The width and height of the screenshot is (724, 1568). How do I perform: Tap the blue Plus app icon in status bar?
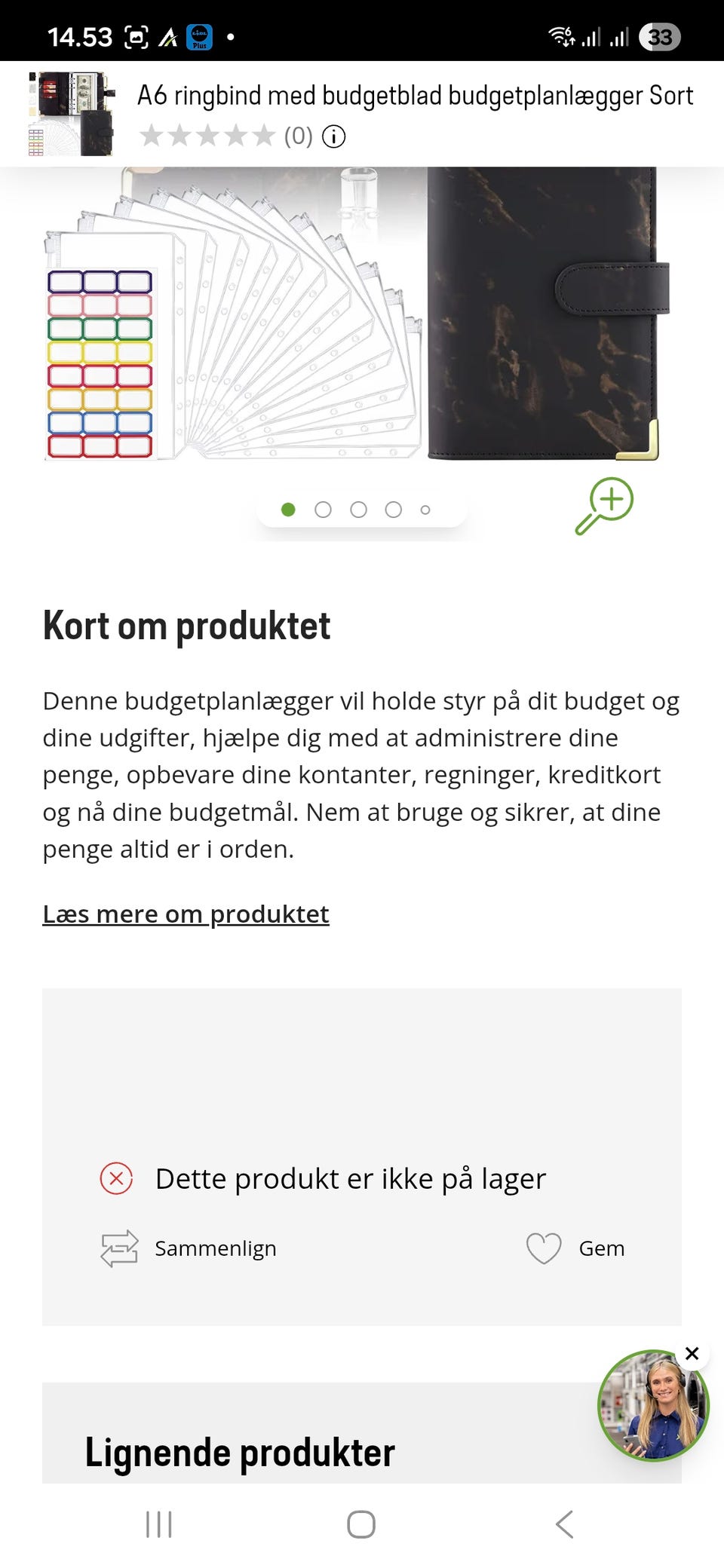198,35
